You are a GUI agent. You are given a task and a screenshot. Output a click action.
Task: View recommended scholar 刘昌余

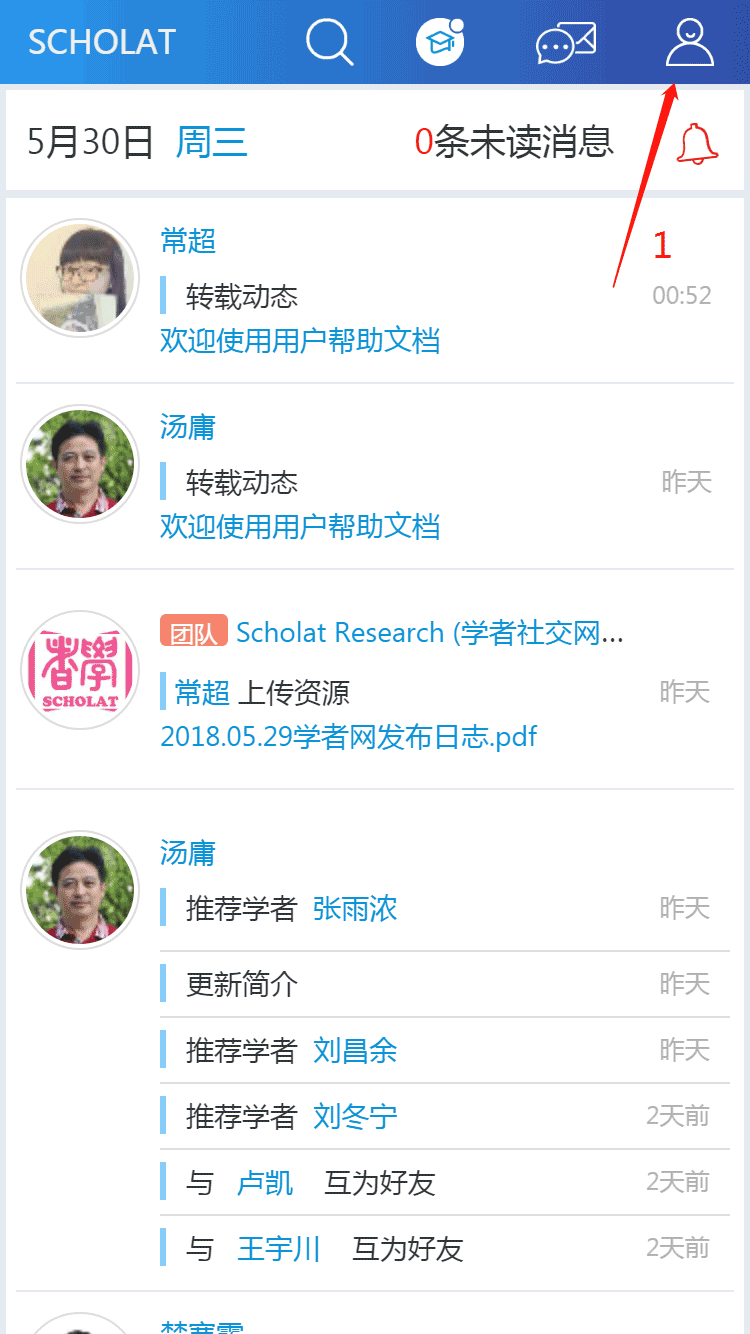tap(355, 1050)
